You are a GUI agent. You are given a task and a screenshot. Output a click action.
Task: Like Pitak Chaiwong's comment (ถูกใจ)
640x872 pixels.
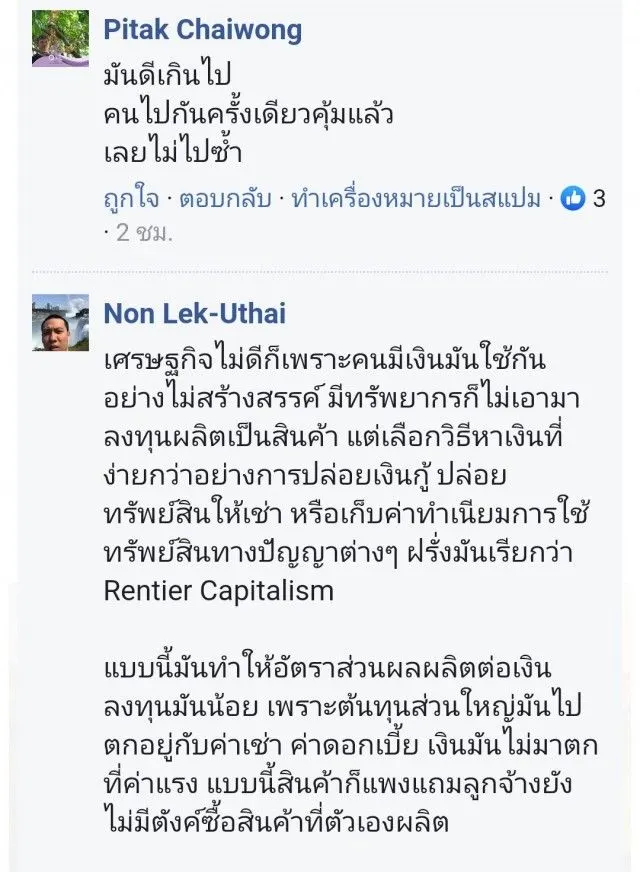pyautogui.click(x=131, y=199)
